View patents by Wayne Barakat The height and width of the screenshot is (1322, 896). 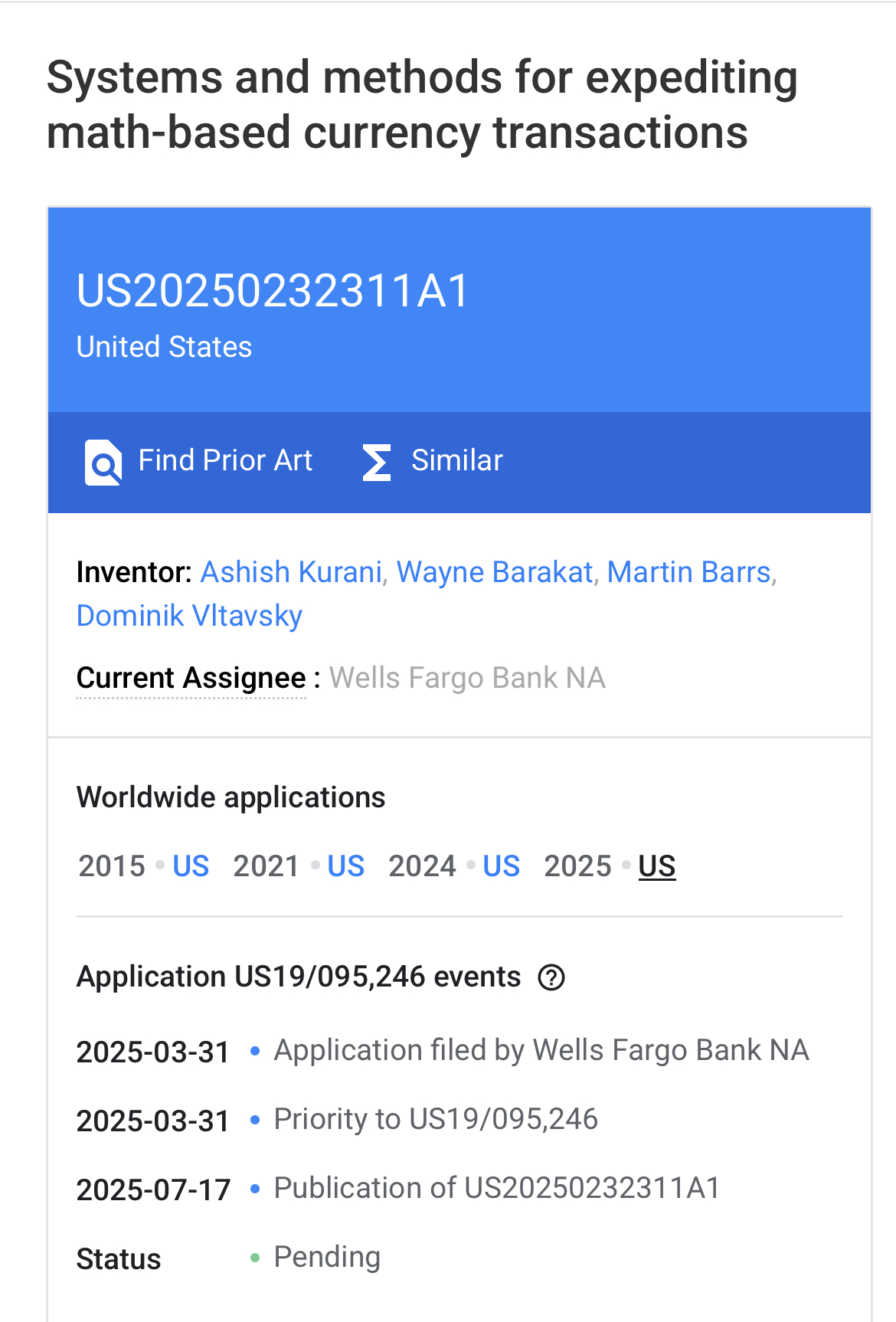point(495,572)
